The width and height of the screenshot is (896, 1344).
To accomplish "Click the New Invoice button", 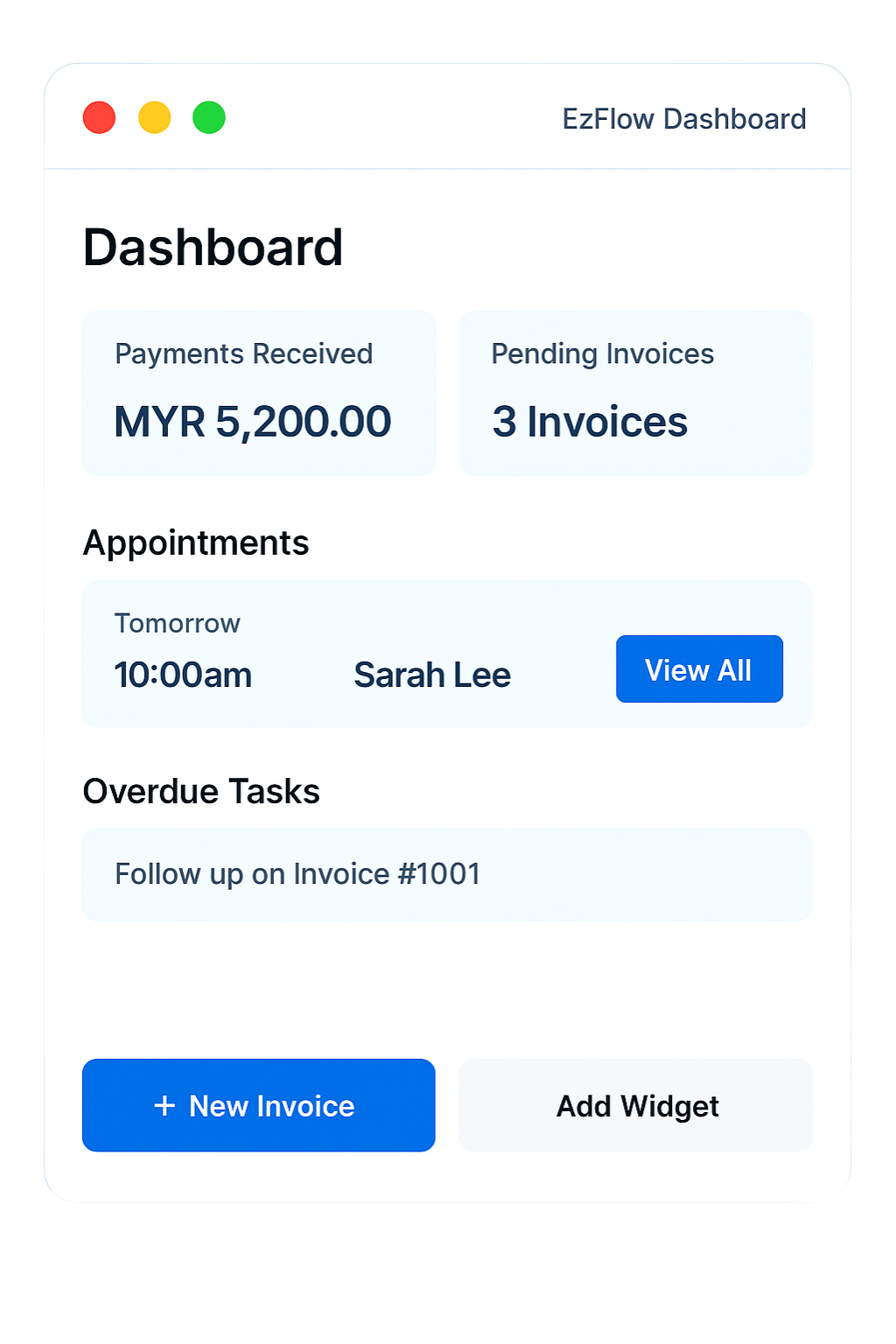I will pos(258,1105).
